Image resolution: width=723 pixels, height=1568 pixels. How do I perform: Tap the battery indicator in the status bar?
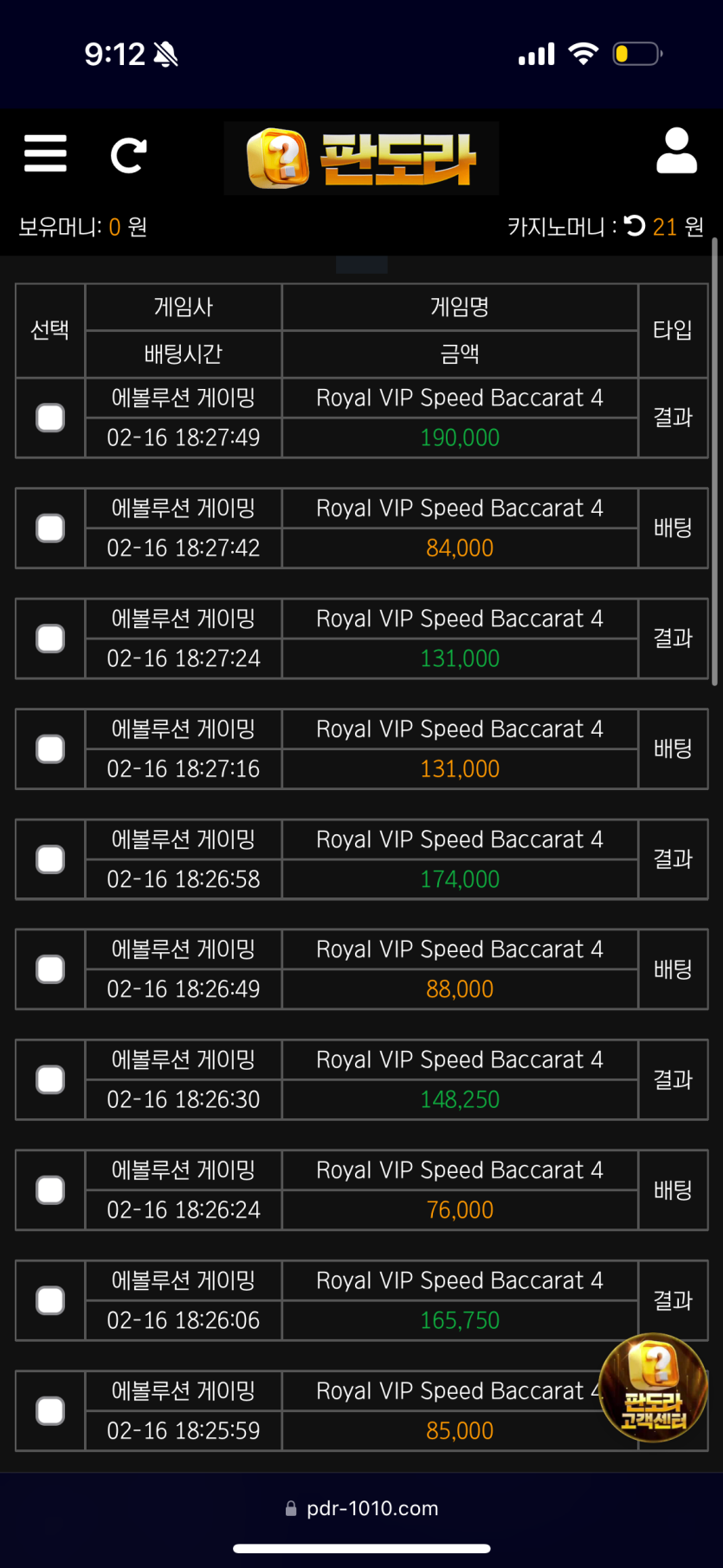(636, 53)
